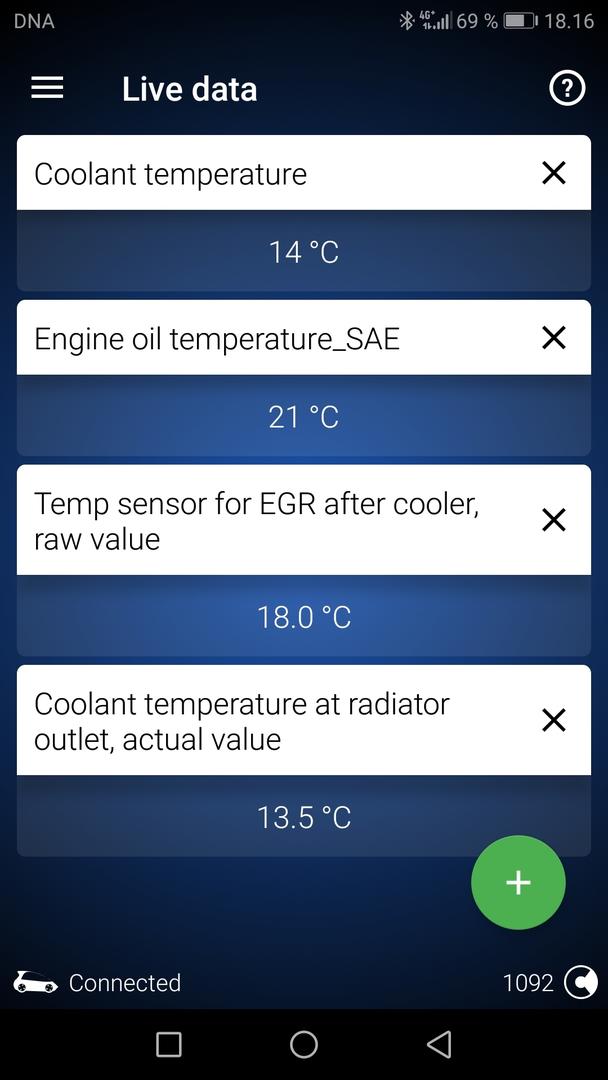Image resolution: width=608 pixels, height=1080 pixels.
Task: Go back with the system back button
Action: [x=439, y=1044]
